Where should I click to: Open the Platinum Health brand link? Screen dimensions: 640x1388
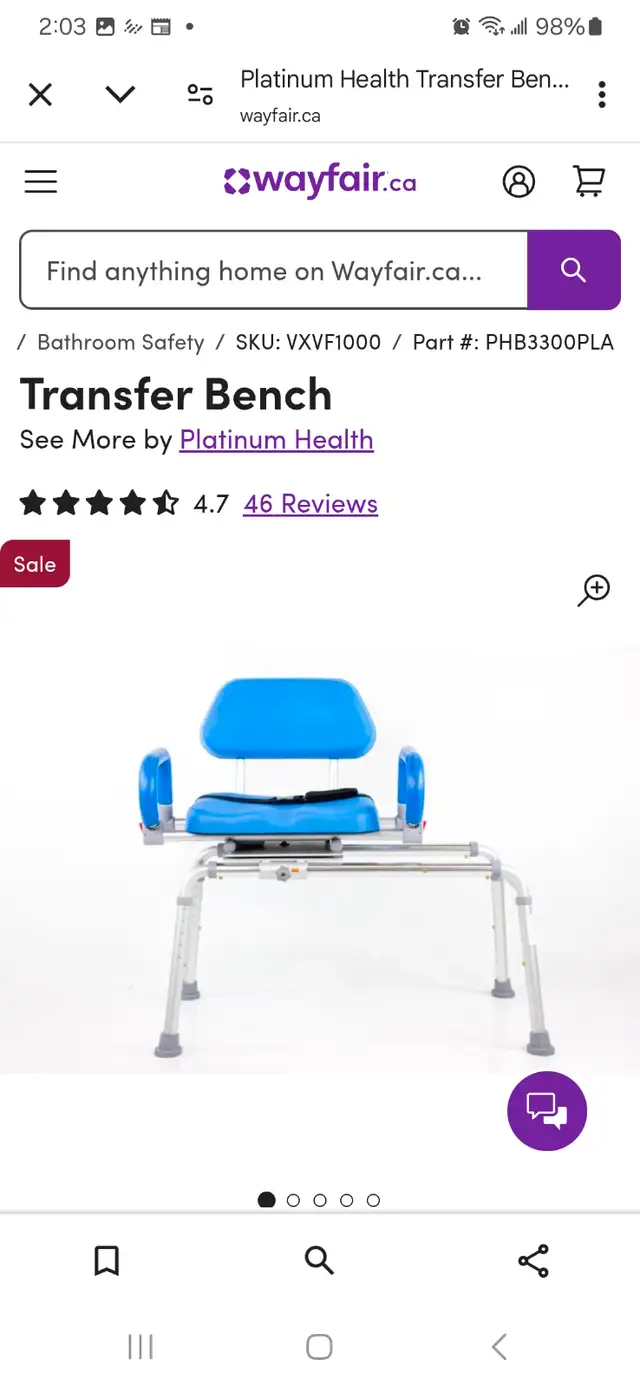point(277,440)
